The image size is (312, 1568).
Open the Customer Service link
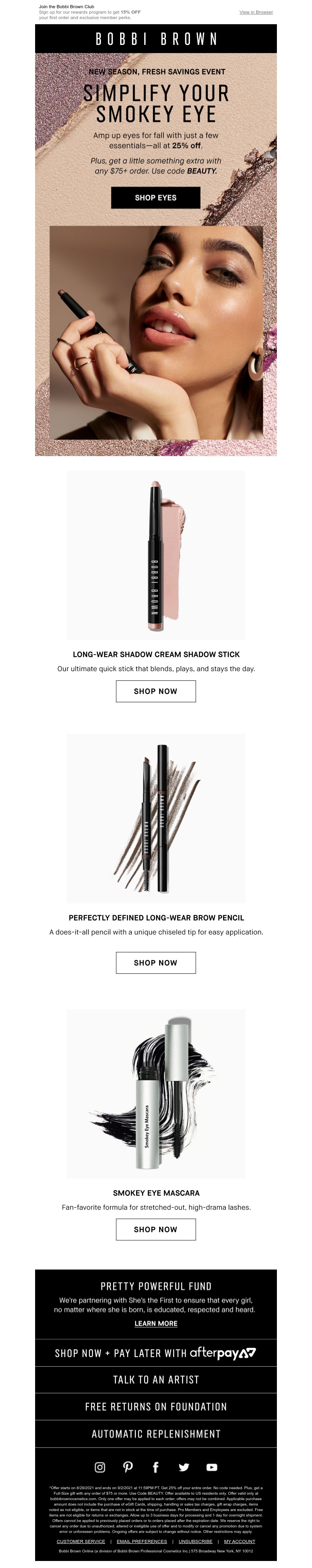pos(81,1541)
